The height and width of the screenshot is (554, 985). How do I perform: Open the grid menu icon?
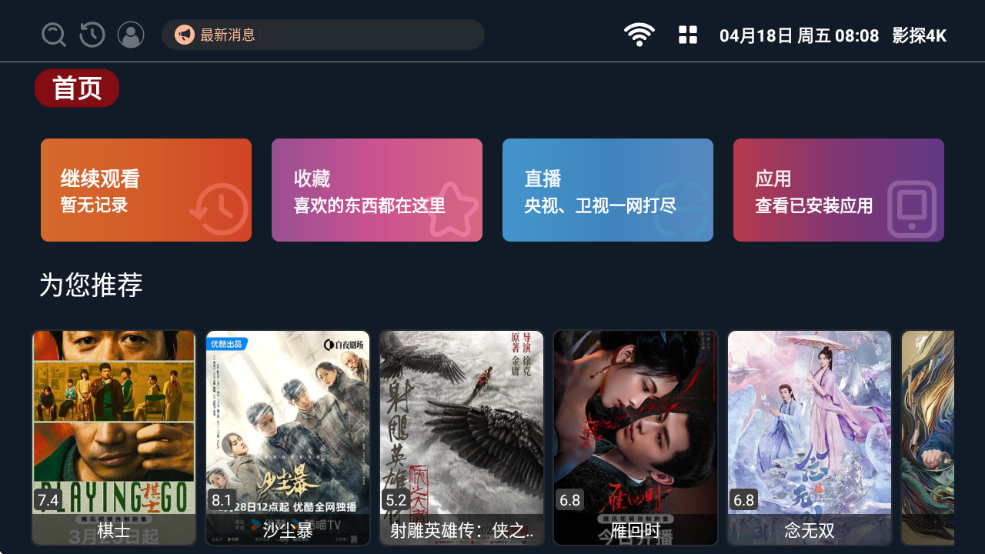tap(688, 35)
